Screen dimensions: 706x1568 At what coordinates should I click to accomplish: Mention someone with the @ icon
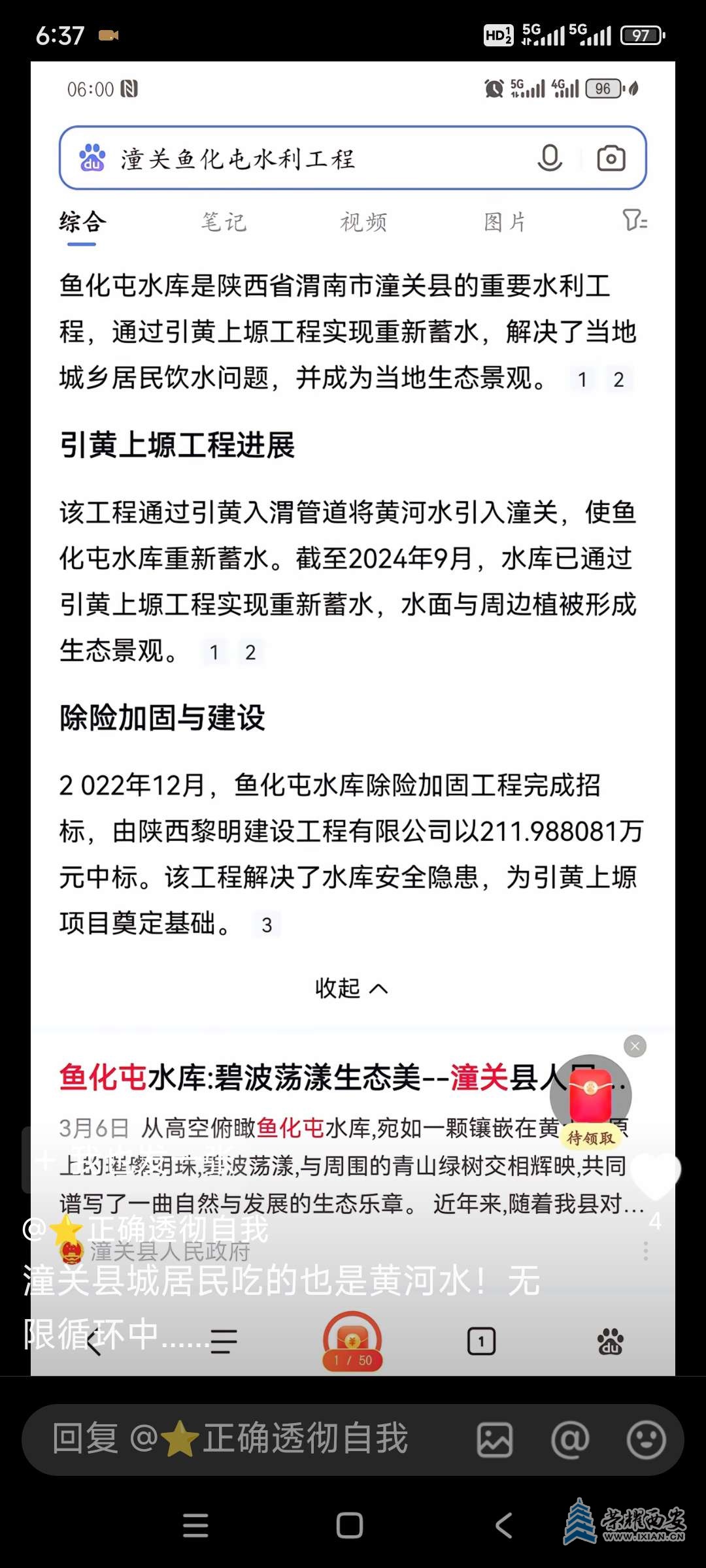click(570, 1440)
